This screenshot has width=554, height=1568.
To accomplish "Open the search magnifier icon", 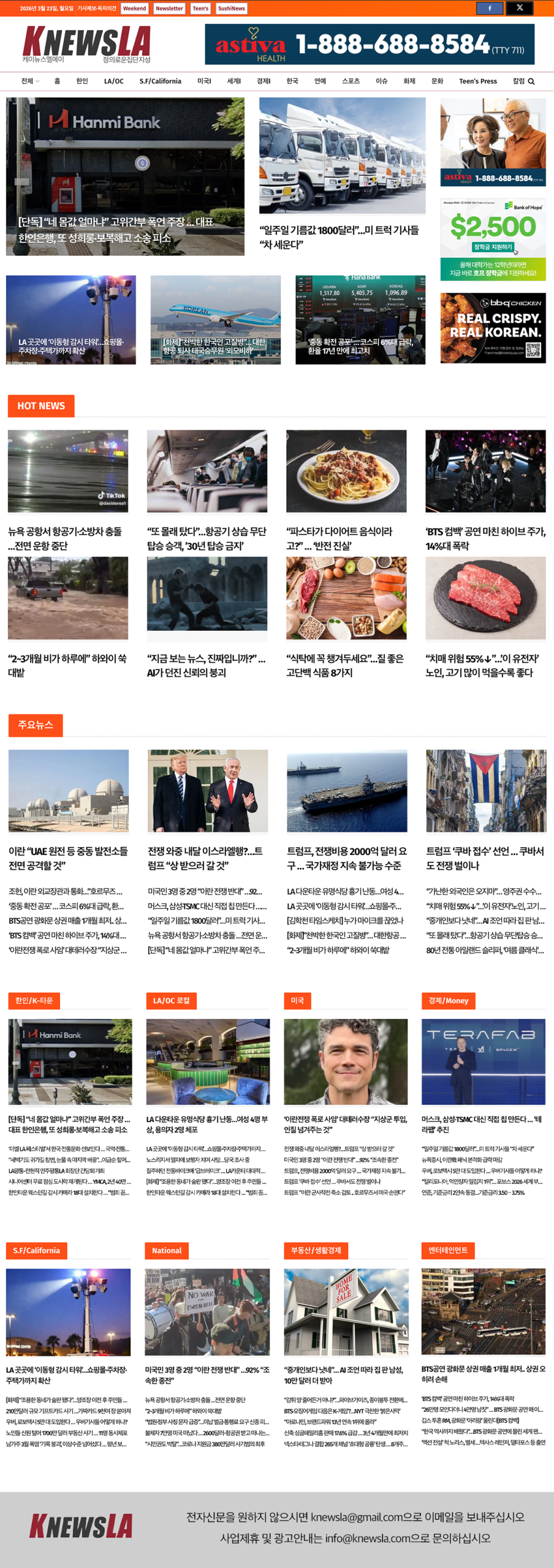I will pyautogui.click(x=531, y=81).
